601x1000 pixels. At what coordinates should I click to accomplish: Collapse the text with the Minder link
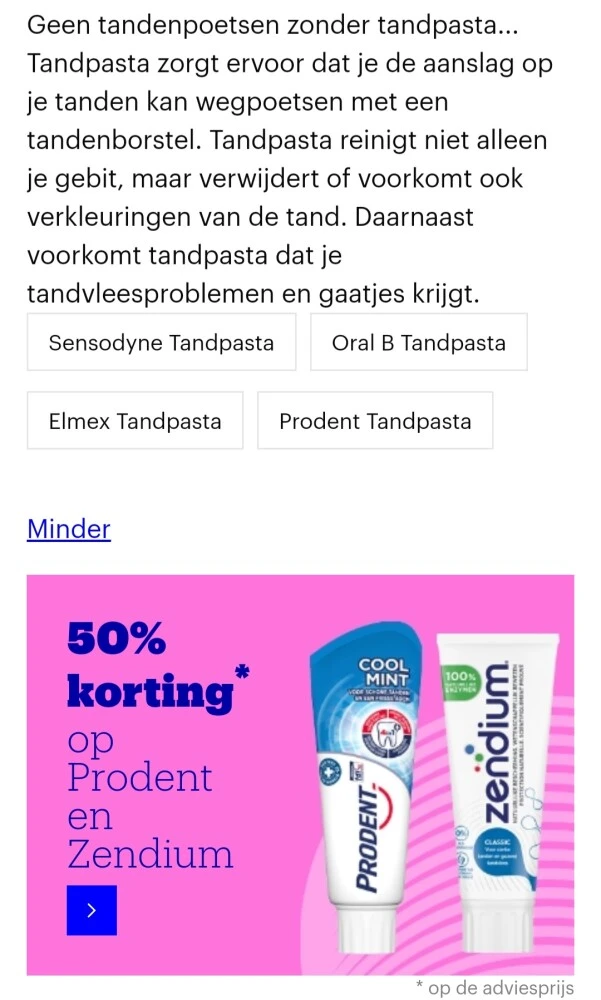(x=69, y=529)
